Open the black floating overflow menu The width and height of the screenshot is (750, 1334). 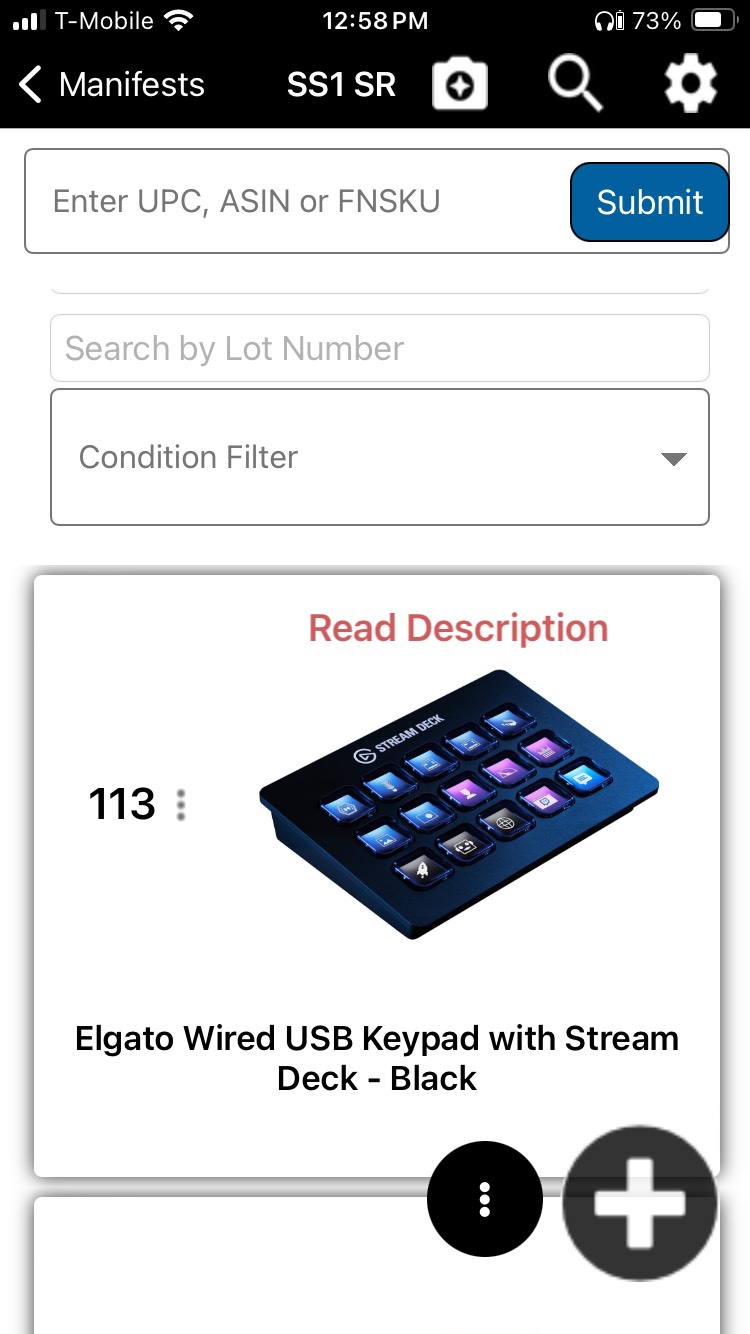click(x=485, y=1199)
